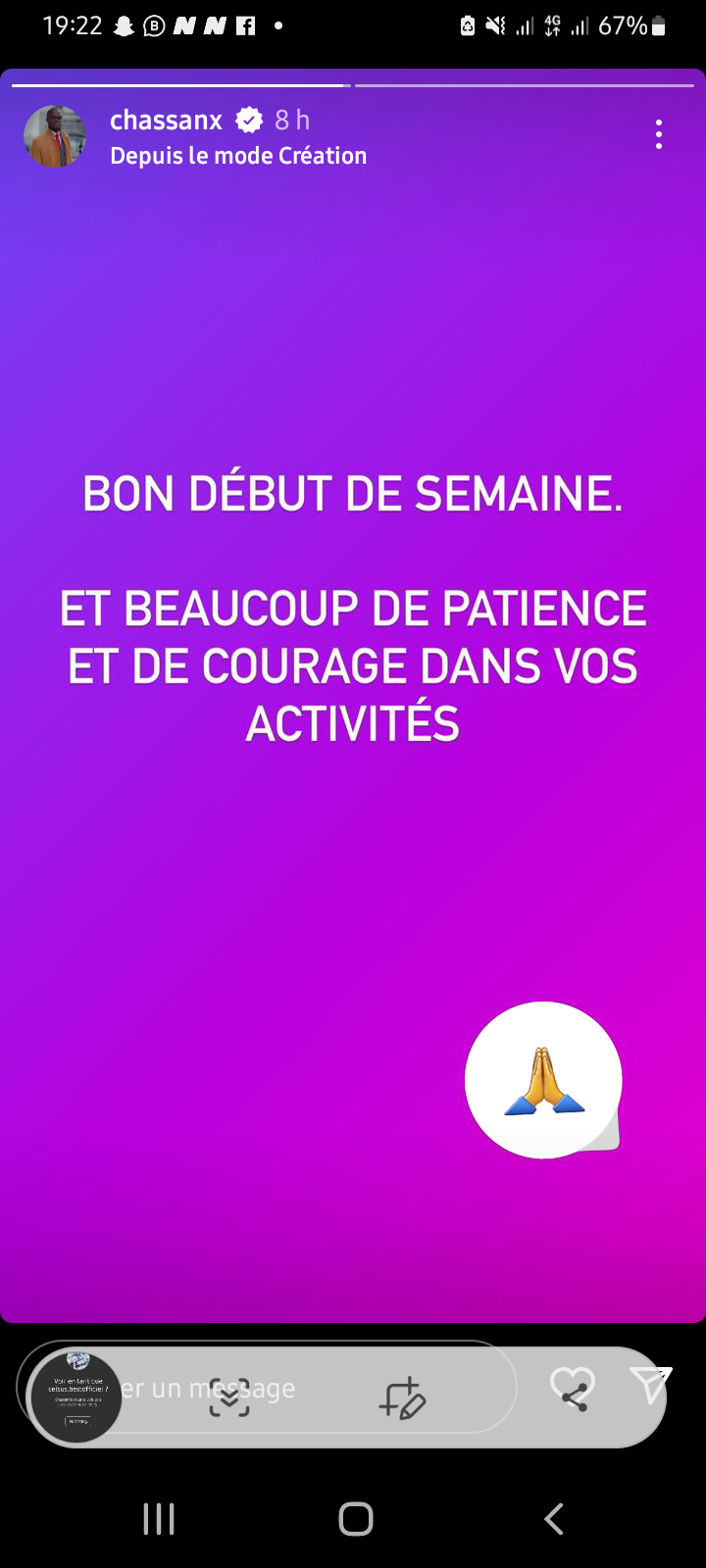This screenshot has width=706, height=1568.
Task: Tap the chassanx username
Action: pos(166,121)
